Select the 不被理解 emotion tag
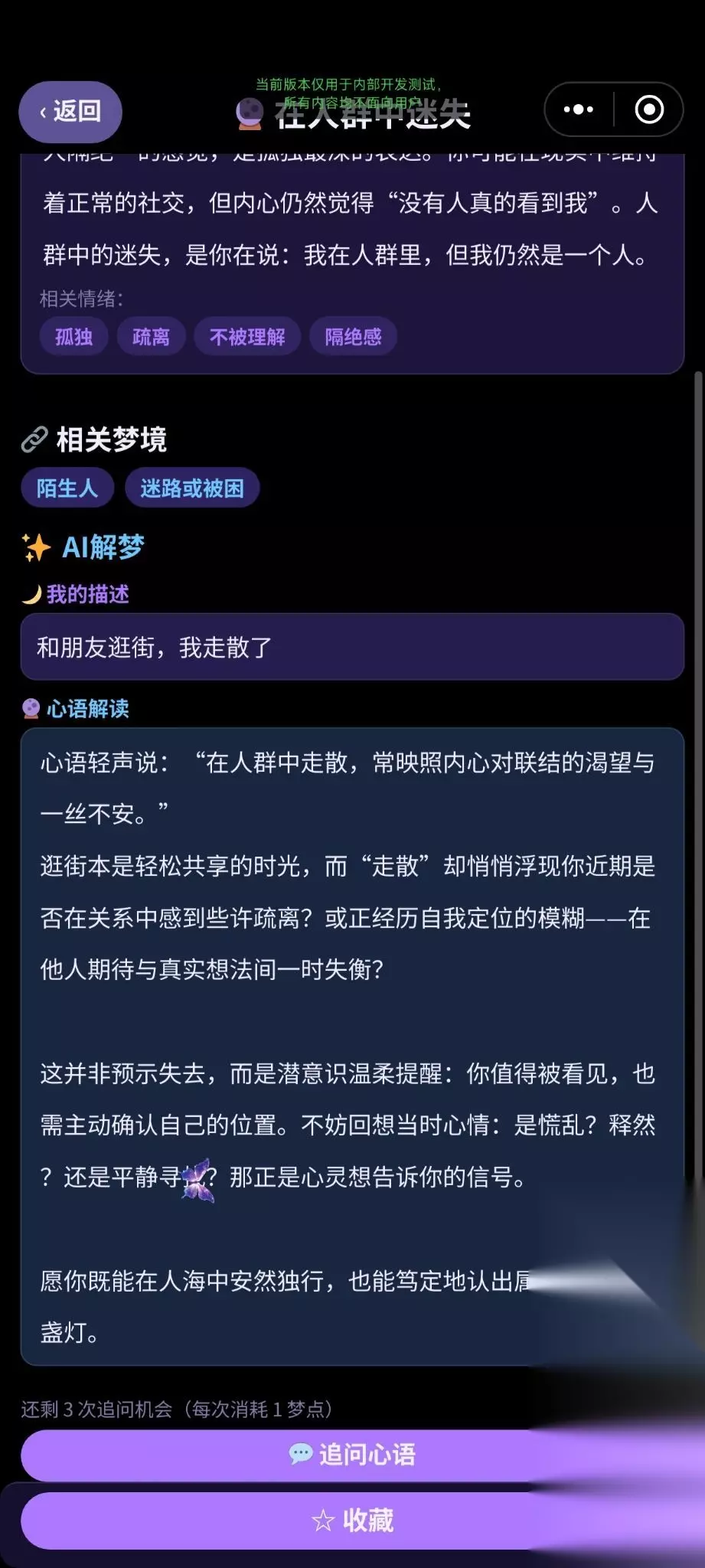Screen dimensions: 705x1568 (x=247, y=337)
